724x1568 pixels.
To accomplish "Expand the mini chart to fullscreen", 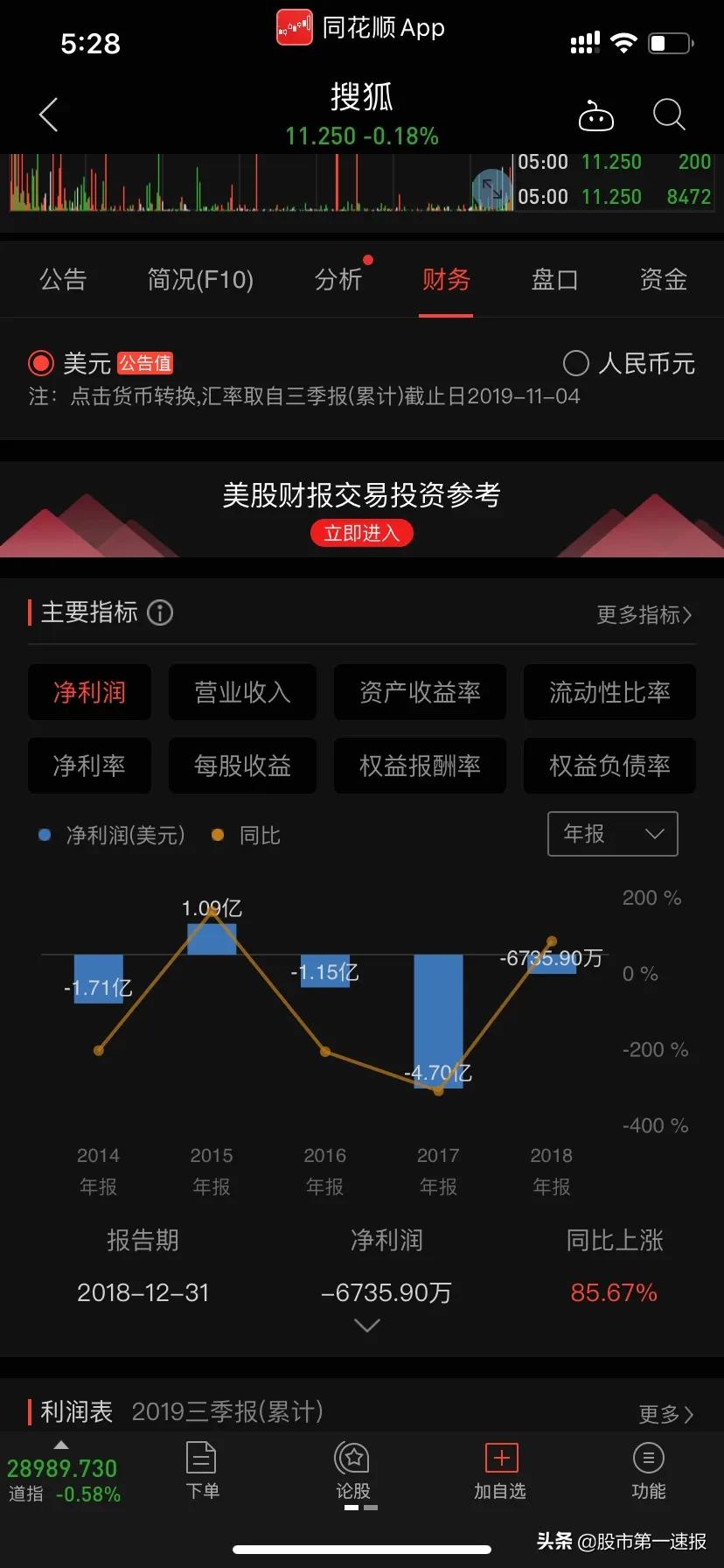I will click(x=491, y=188).
